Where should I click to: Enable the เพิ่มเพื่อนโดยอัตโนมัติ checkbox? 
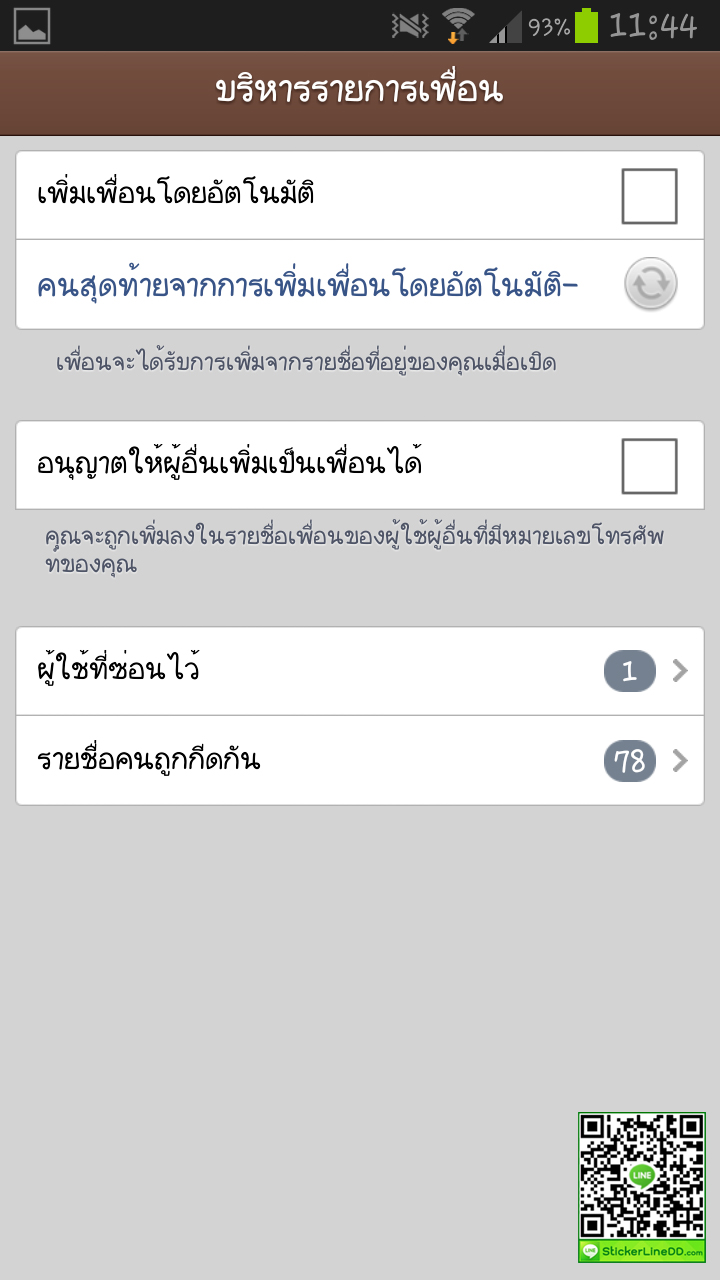point(649,196)
